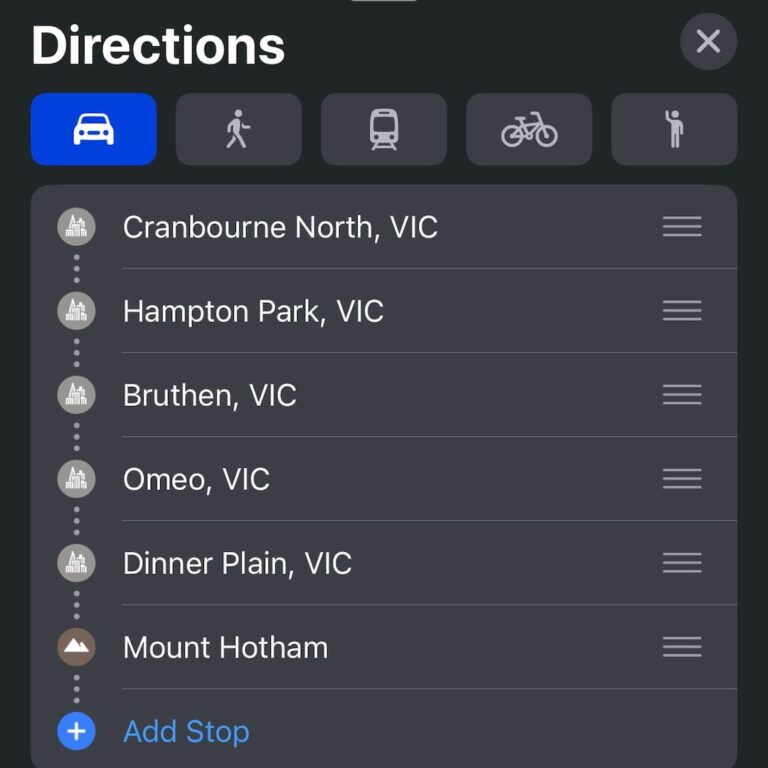
Task: Tap the reorder handle for Bruthen, VIC
Action: point(682,395)
